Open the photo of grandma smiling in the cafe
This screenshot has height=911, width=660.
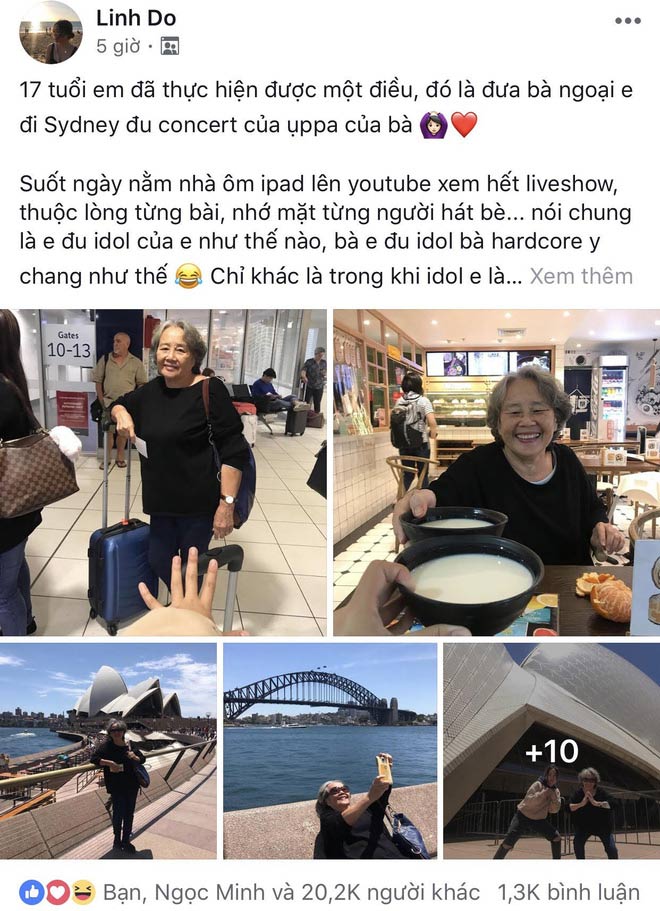[x=496, y=472]
